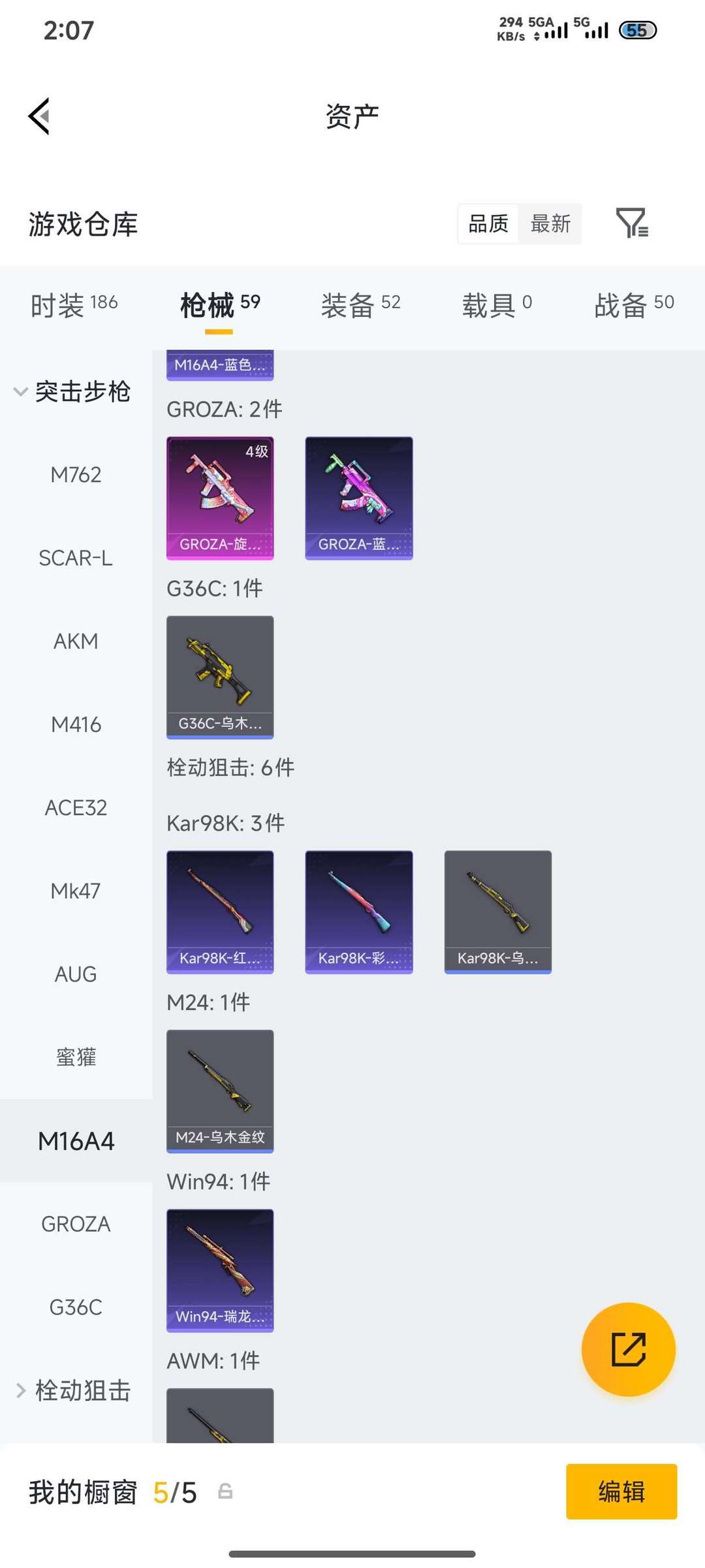
Task: Sort warehouse items by 最新
Action: pyautogui.click(x=550, y=224)
